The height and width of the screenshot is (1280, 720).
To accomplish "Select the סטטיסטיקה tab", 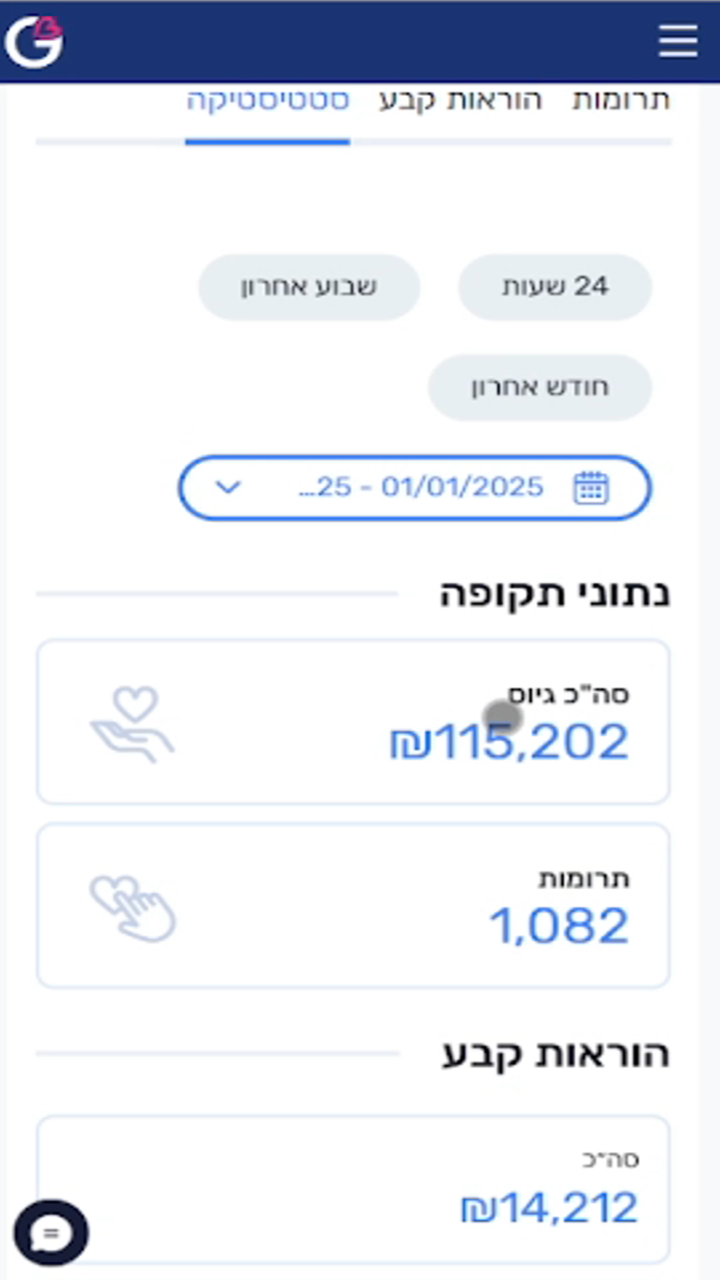I will pos(267,101).
